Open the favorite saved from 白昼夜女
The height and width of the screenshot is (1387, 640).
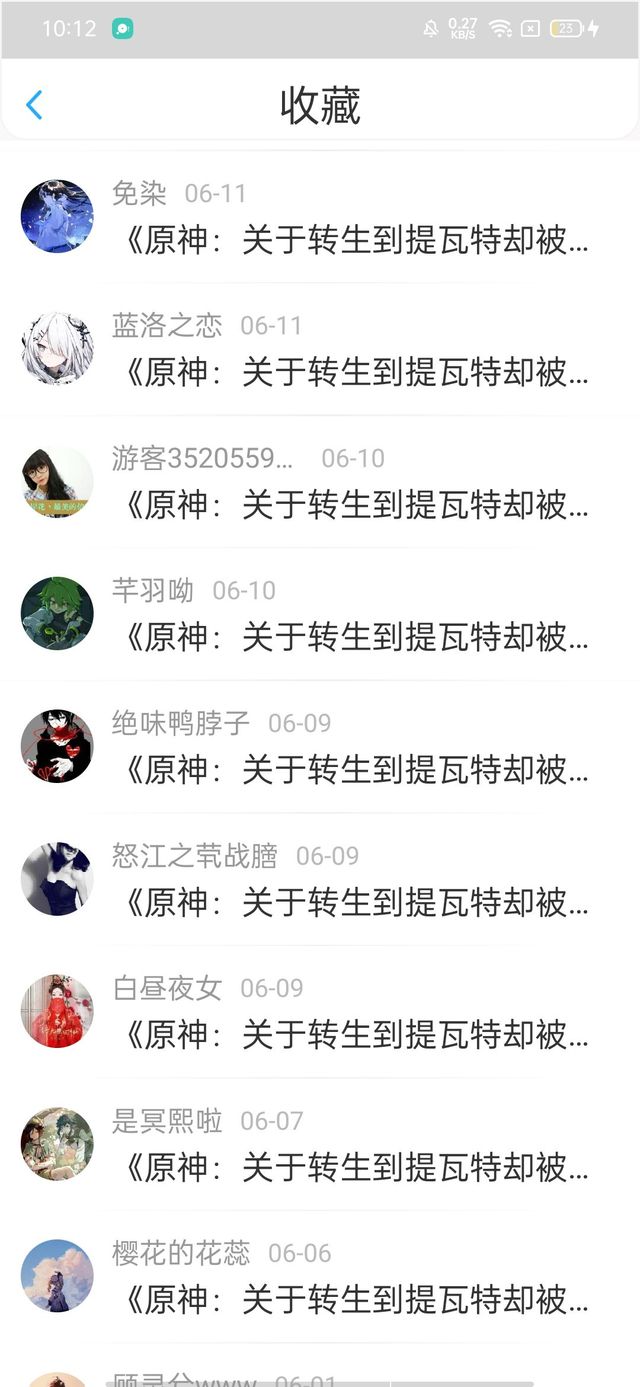[355, 1035]
